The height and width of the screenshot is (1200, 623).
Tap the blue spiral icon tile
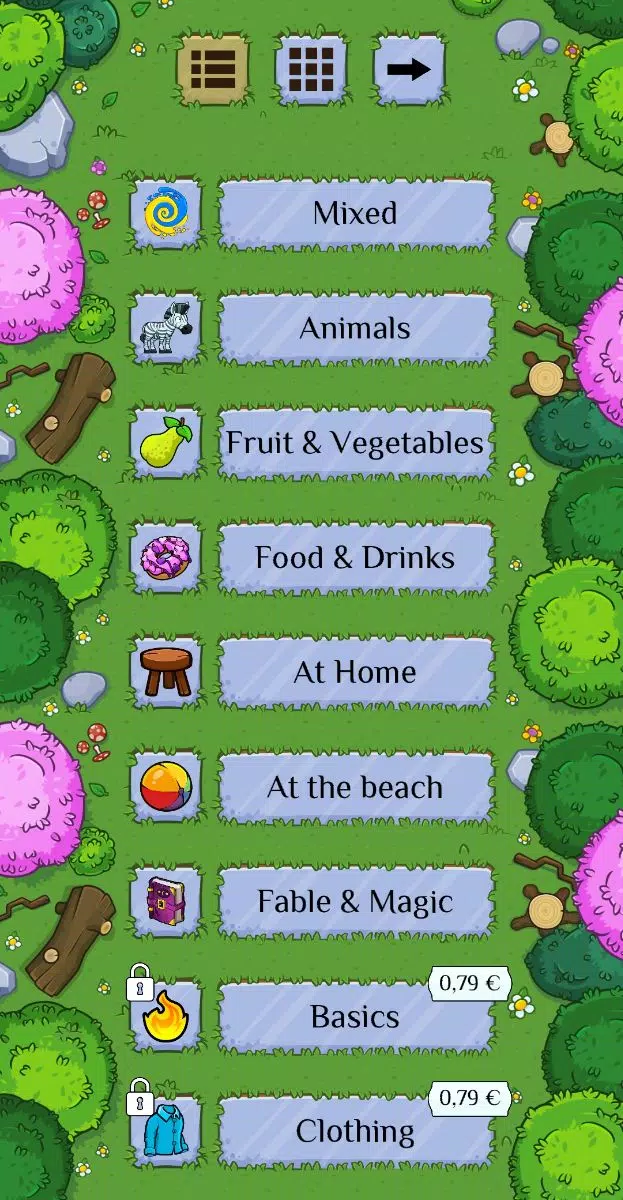166,214
